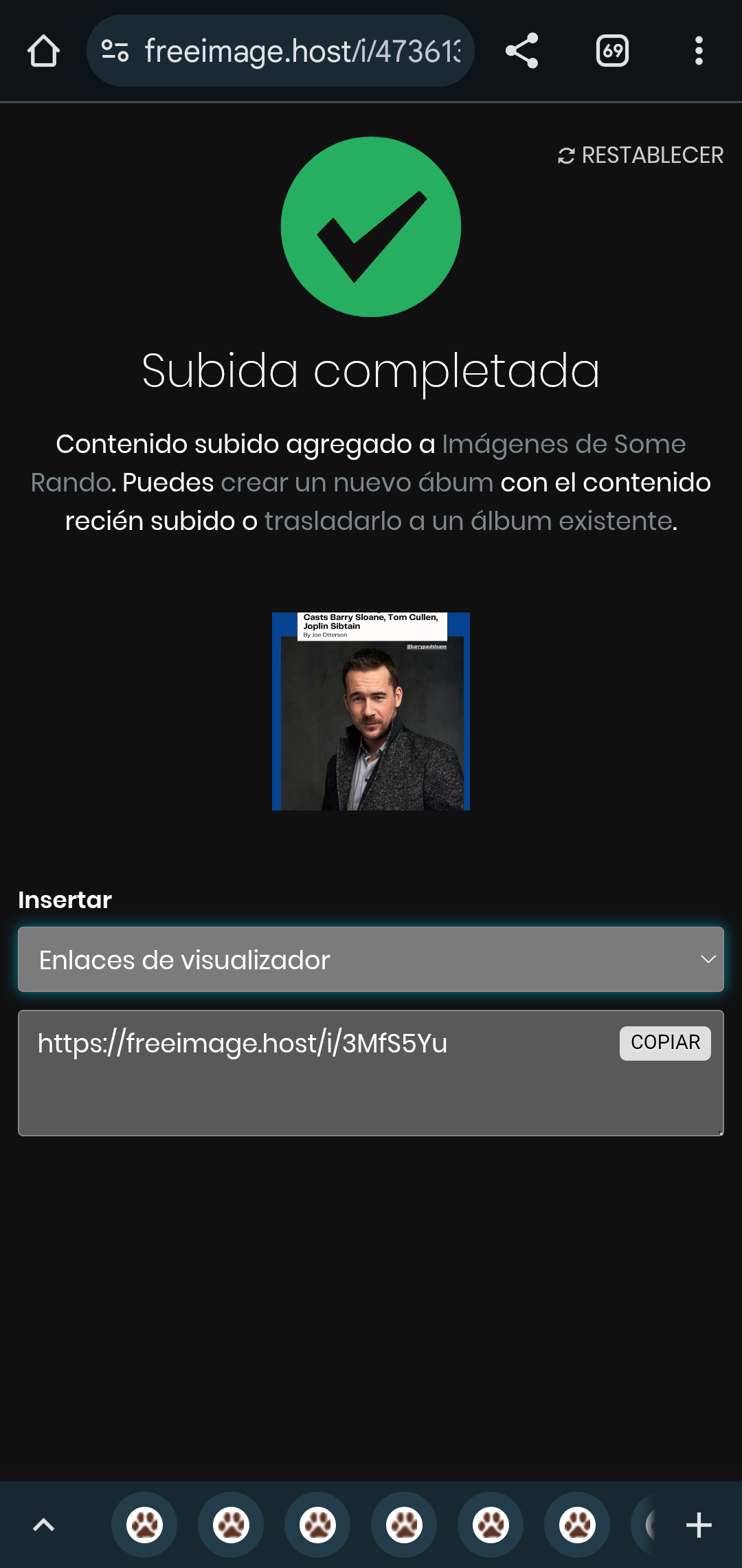Open the tab switcher showing 69 tabs
742x1568 pixels.
pyautogui.click(x=612, y=51)
